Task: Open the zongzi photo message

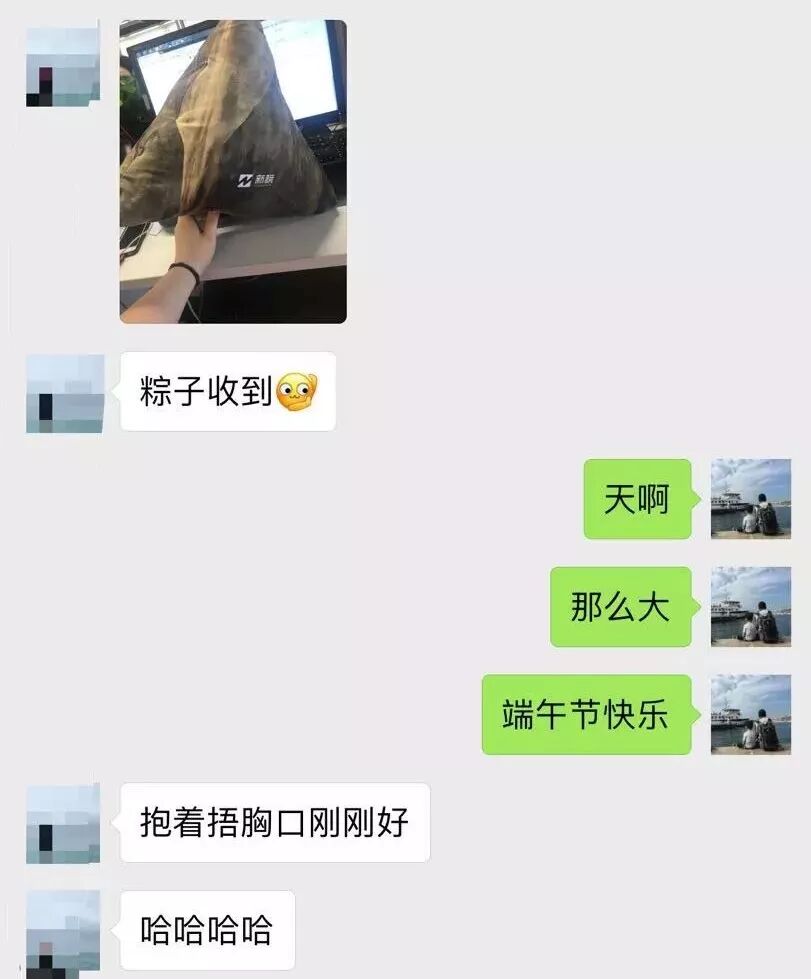Action: pyautogui.click(x=233, y=171)
